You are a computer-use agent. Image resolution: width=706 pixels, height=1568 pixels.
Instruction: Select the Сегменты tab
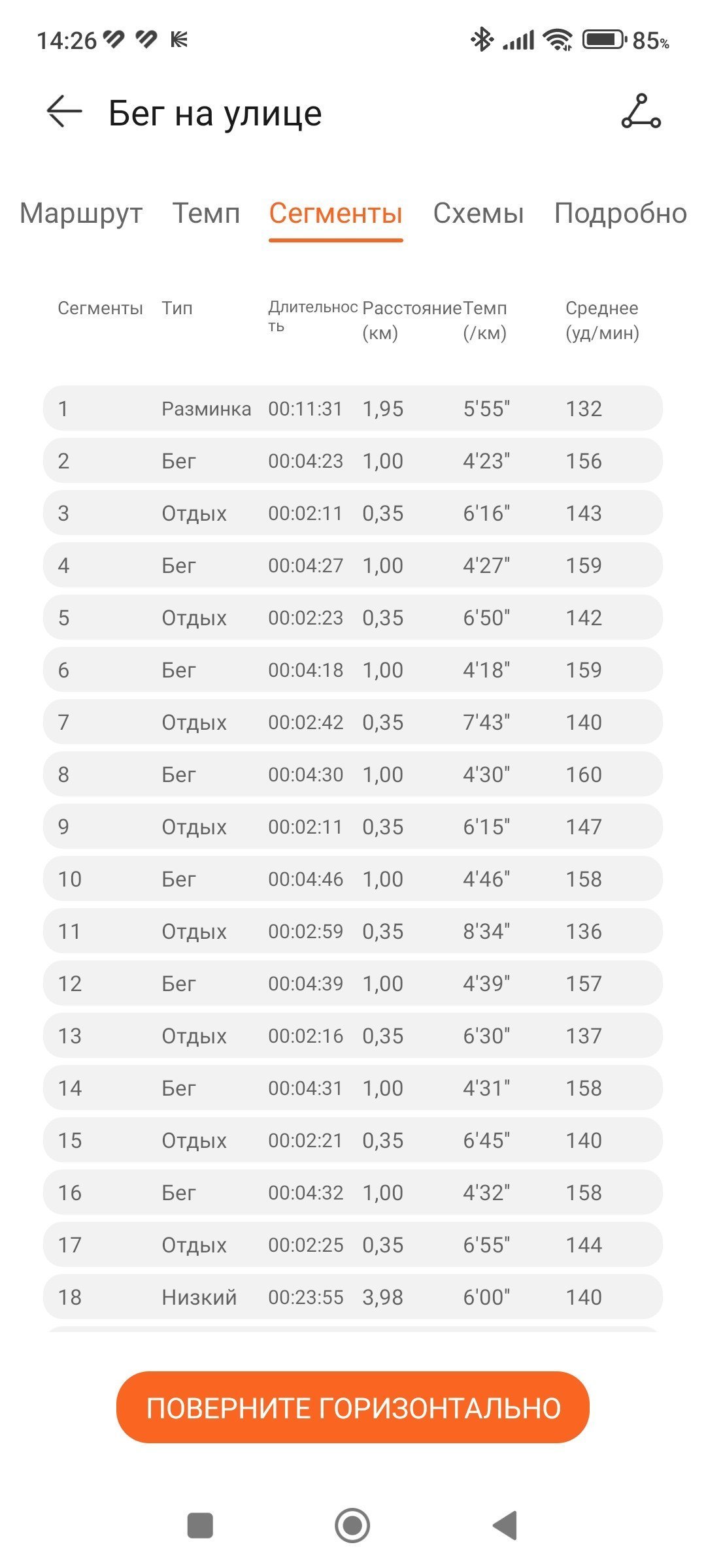pos(335,214)
